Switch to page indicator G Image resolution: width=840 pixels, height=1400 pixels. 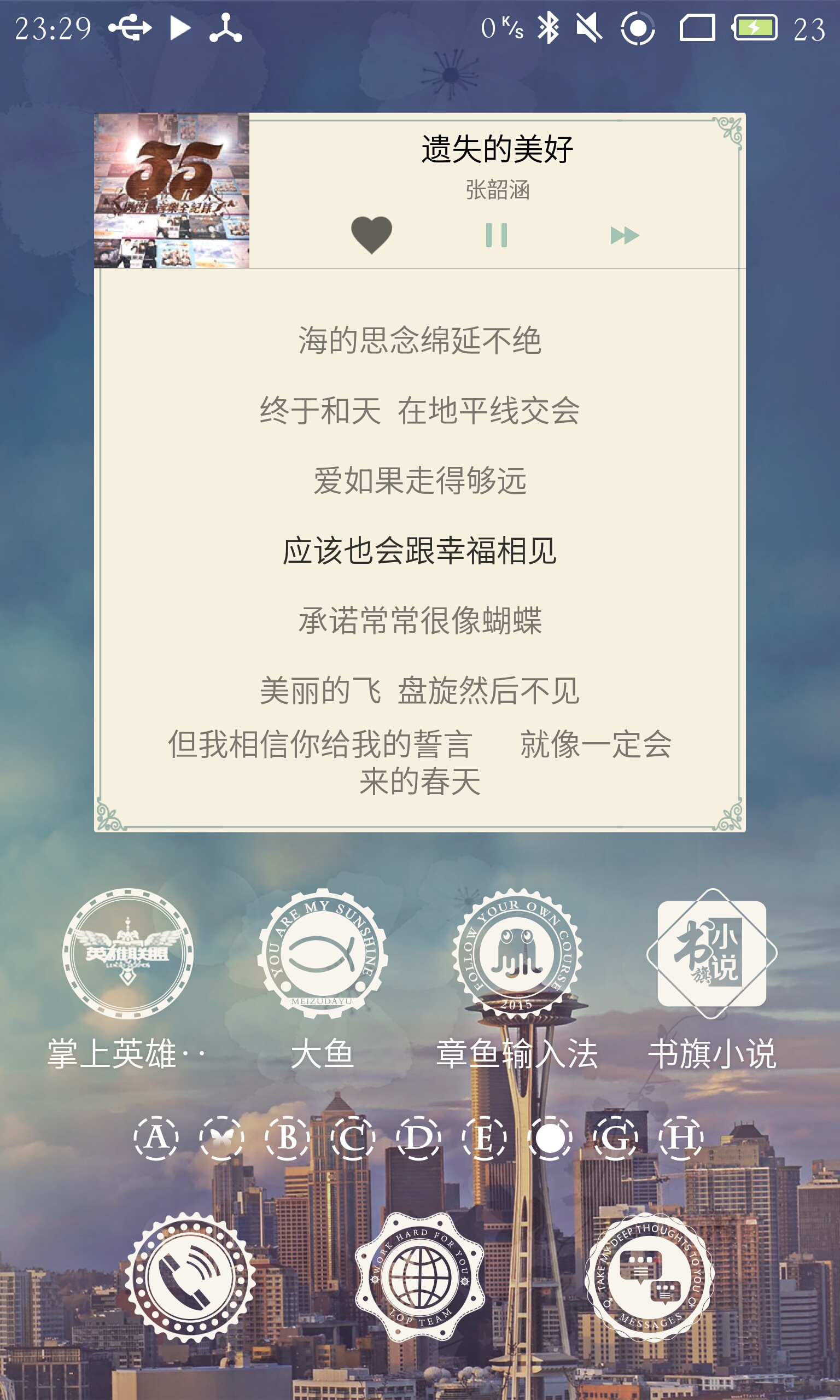click(615, 1137)
